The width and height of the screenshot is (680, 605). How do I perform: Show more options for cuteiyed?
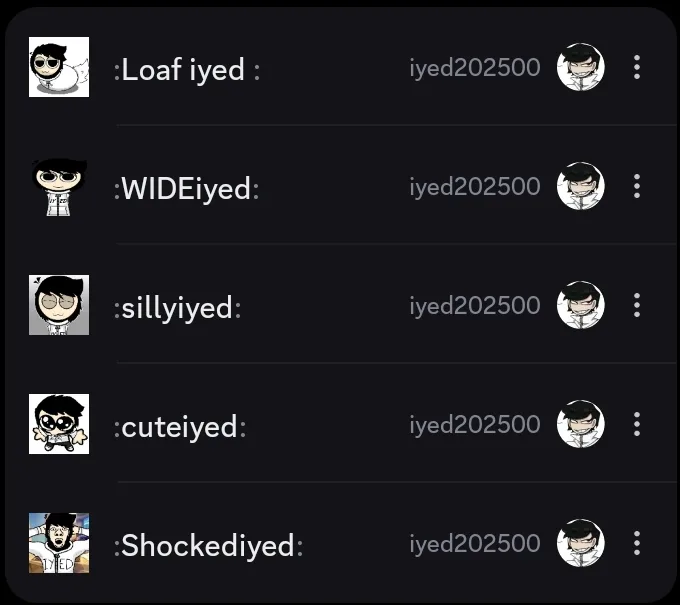click(637, 424)
